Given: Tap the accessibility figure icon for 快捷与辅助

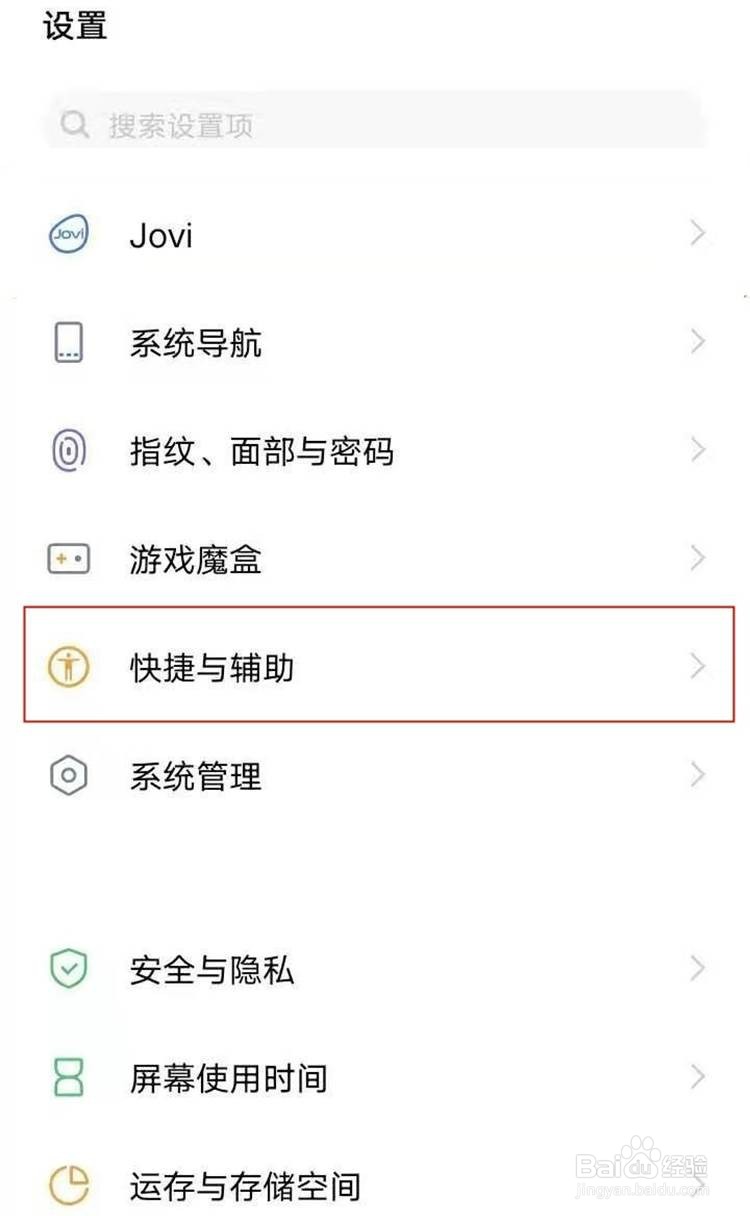Looking at the screenshot, I should [x=68, y=668].
